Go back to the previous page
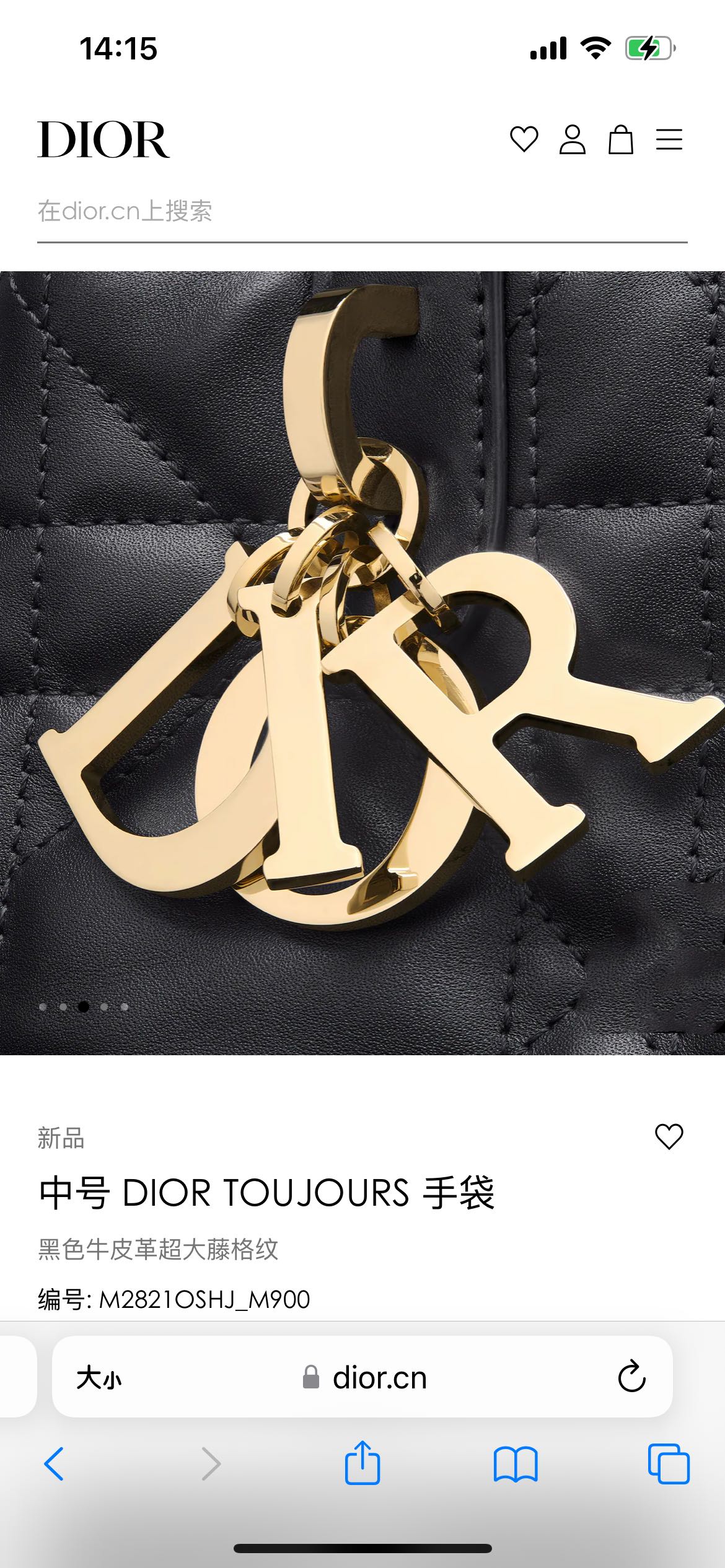The image size is (725, 1568). pyautogui.click(x=54, y=1463)
